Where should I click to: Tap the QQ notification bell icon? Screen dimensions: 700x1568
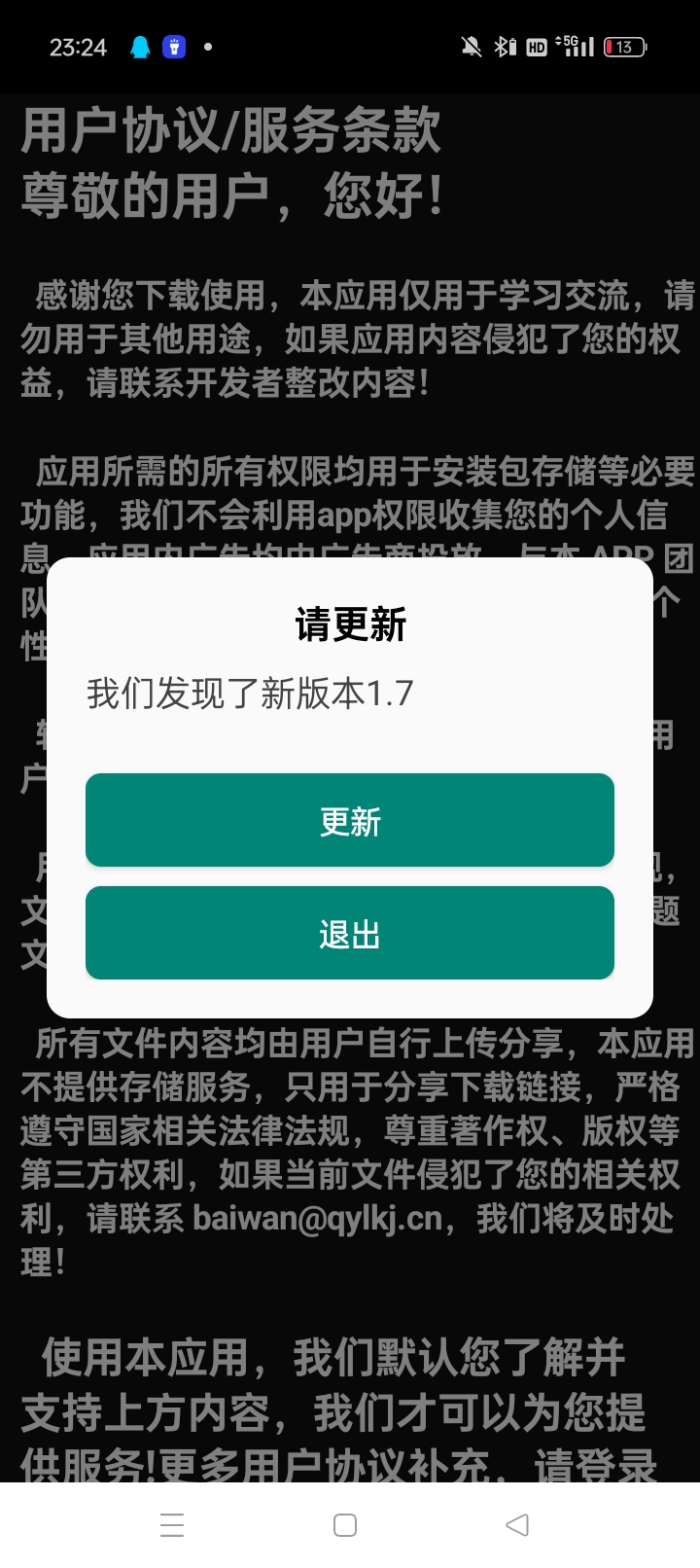tap(140, 47)
